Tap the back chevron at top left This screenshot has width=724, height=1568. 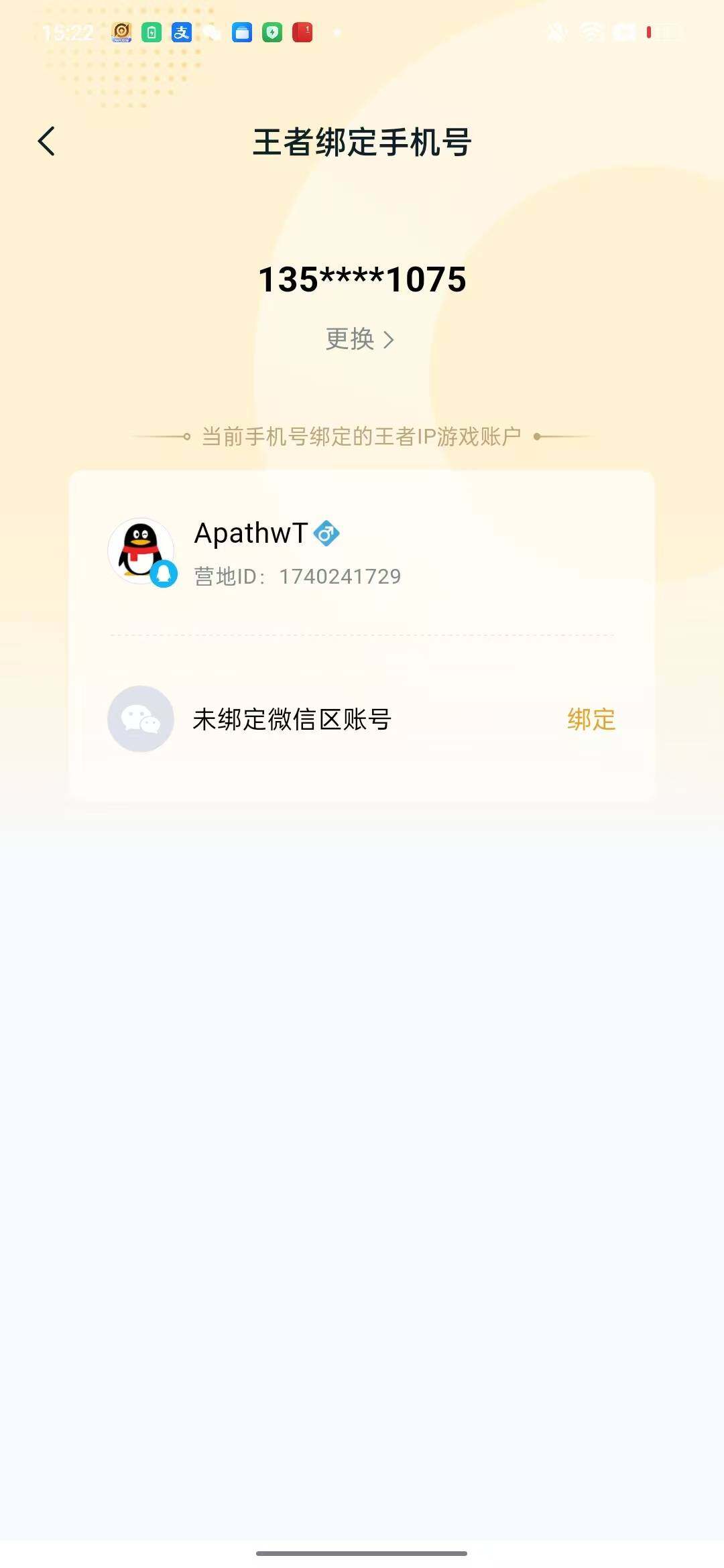point(47,142)
